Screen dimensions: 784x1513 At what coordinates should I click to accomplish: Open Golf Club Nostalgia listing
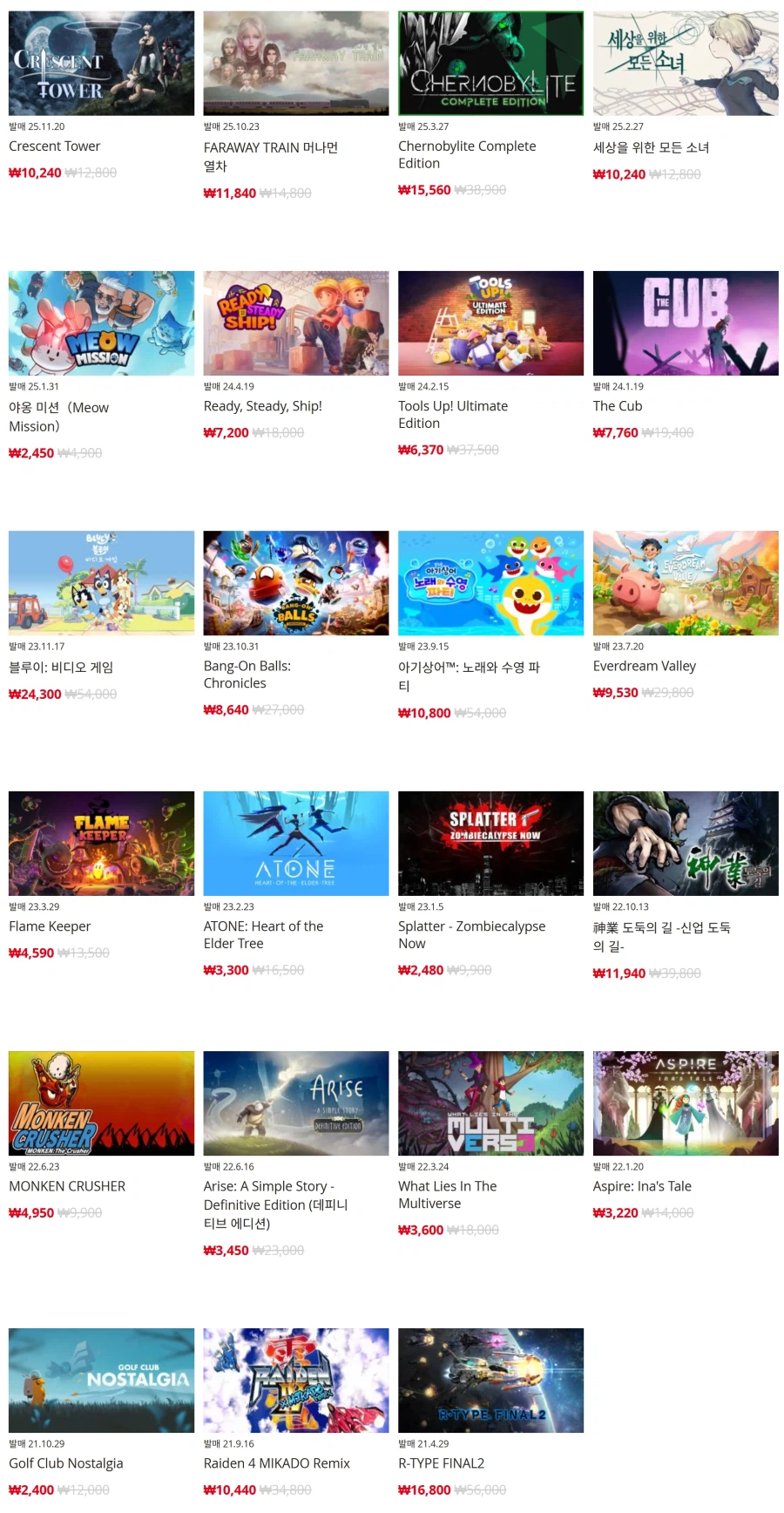[101, 1381]
